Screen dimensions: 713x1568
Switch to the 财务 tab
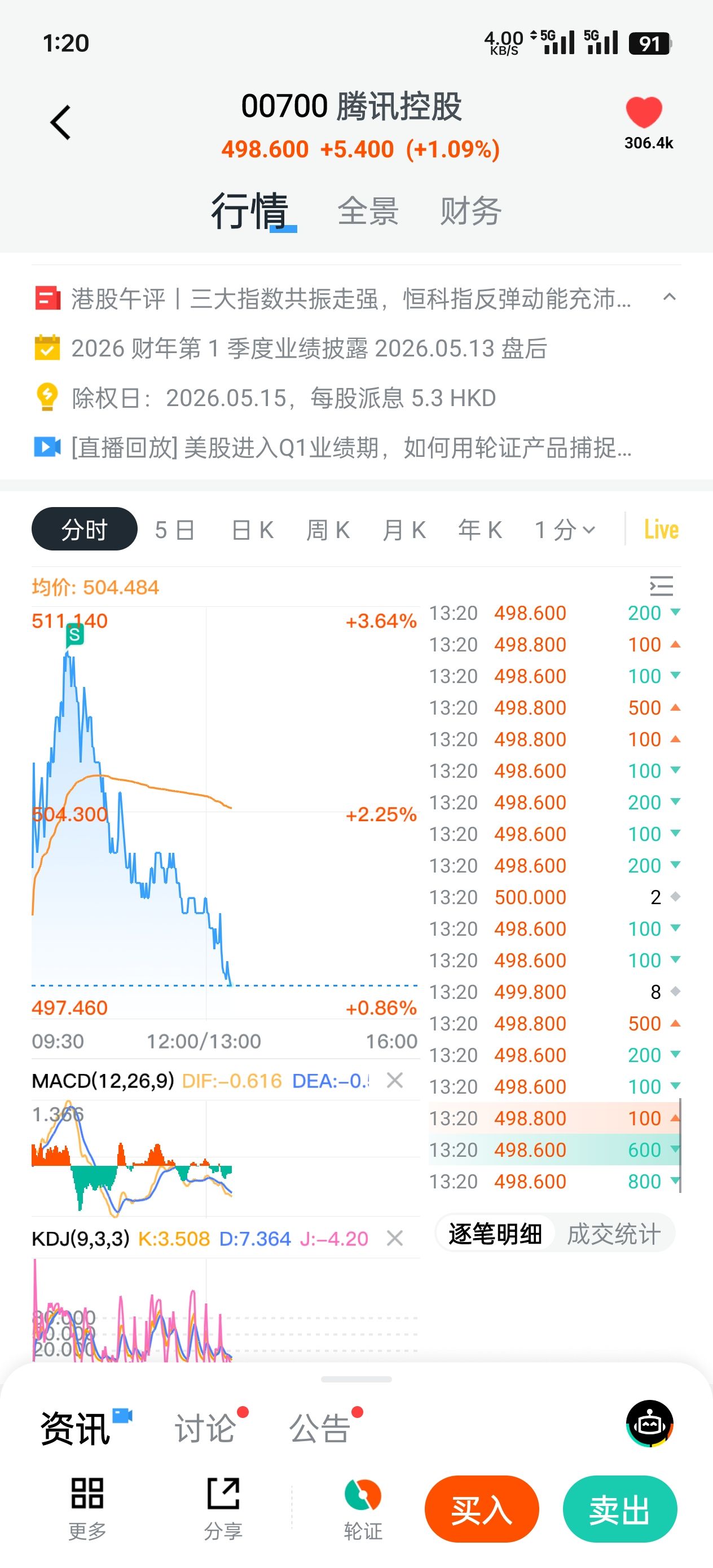[470, 211]
